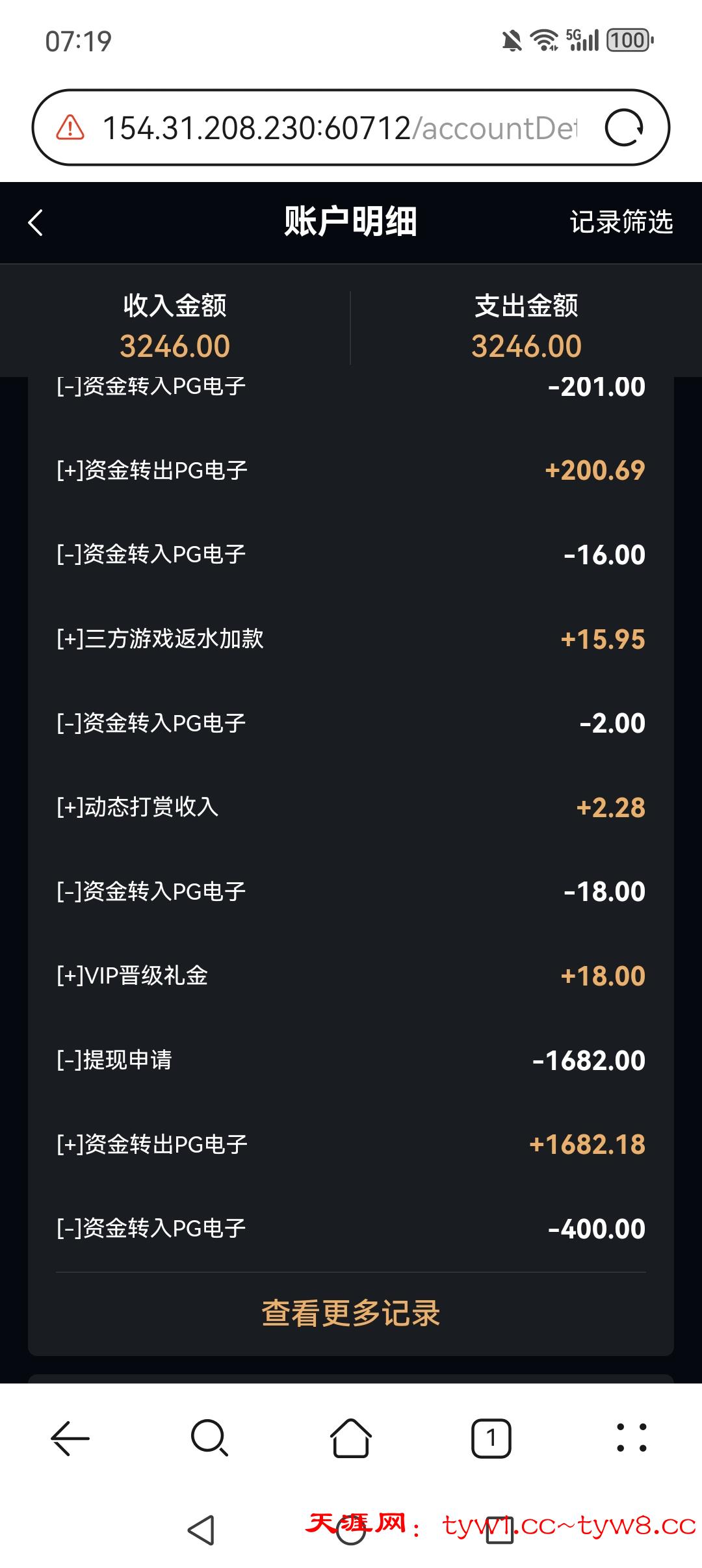Open the browser tab switcher
The image size is (702, 1568).
(x=491, y=1438)
